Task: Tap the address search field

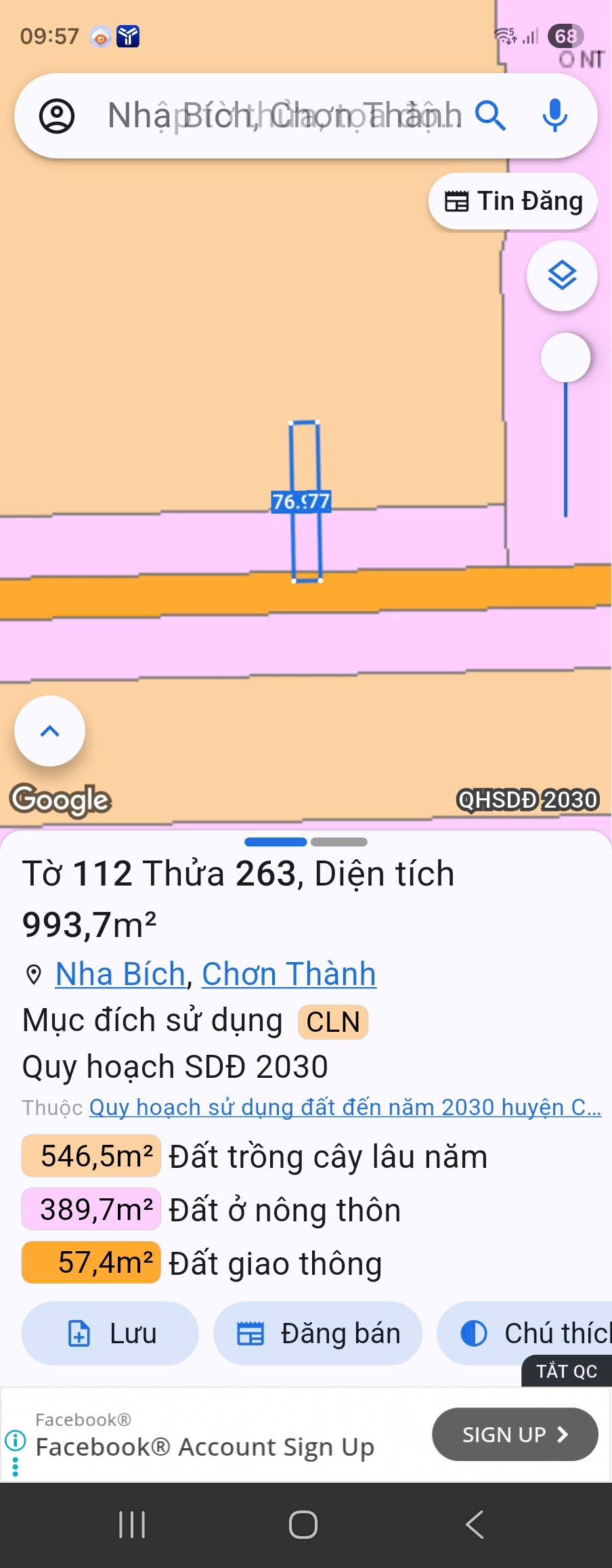Action: coord(284,116)
